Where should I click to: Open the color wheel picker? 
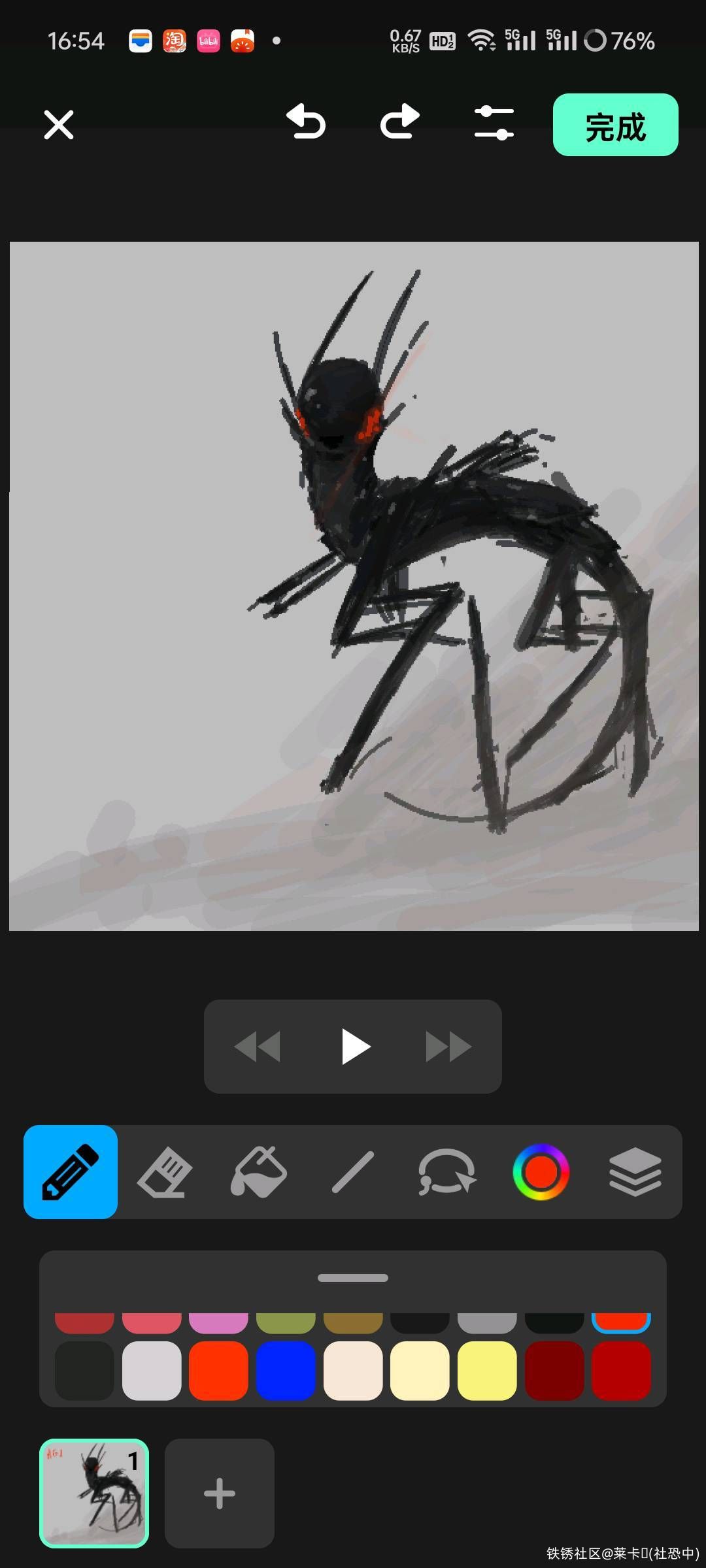pos(541,1173)
